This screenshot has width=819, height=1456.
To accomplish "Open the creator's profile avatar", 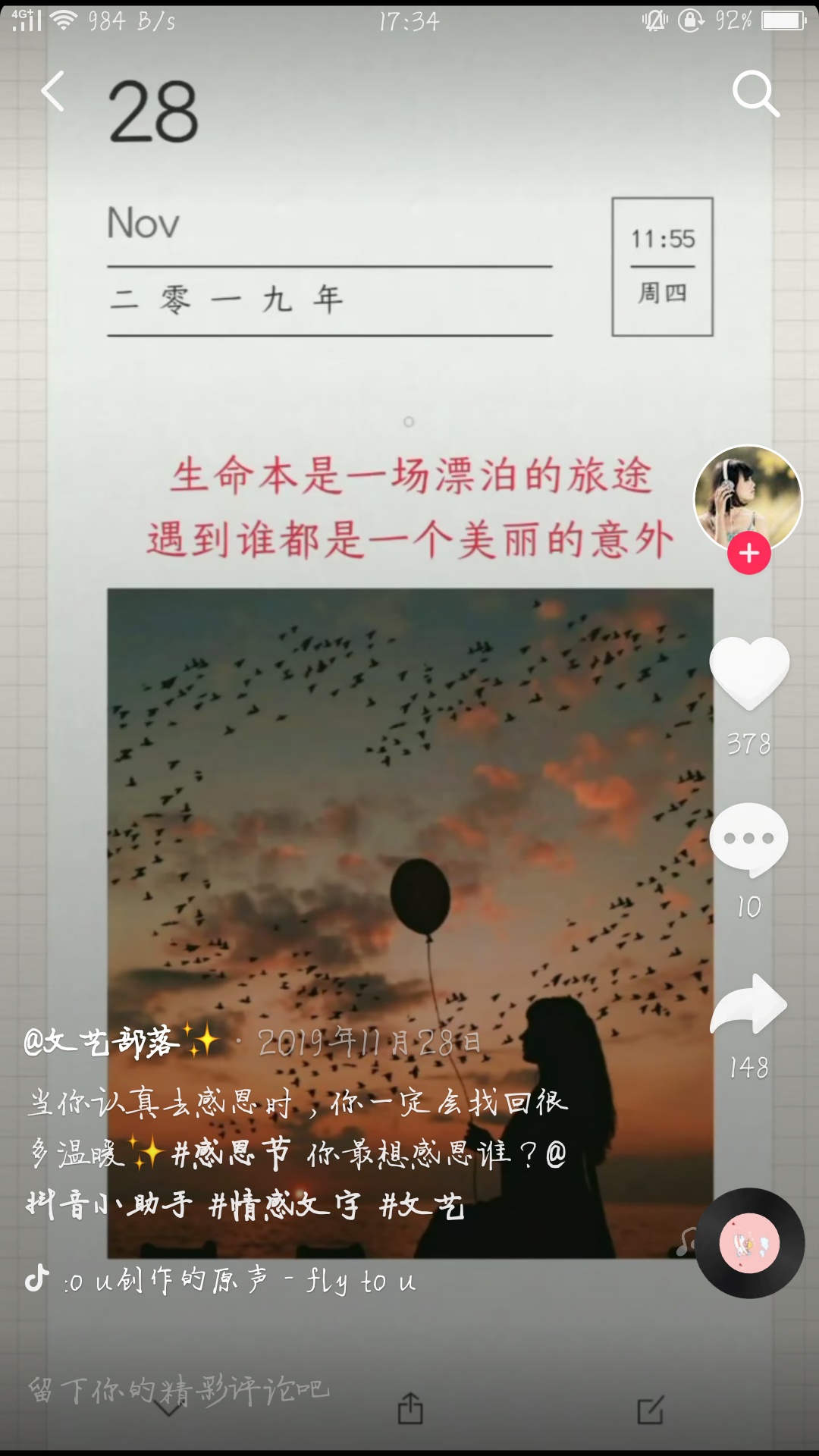I will (748, 498).
